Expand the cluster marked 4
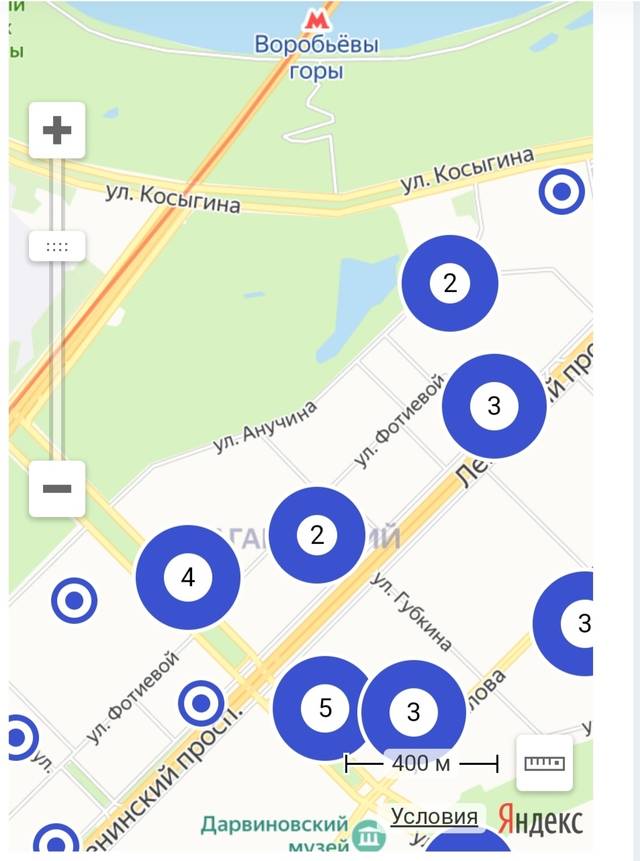The width and height of the screenshot is (640, 861). (188, 577)
